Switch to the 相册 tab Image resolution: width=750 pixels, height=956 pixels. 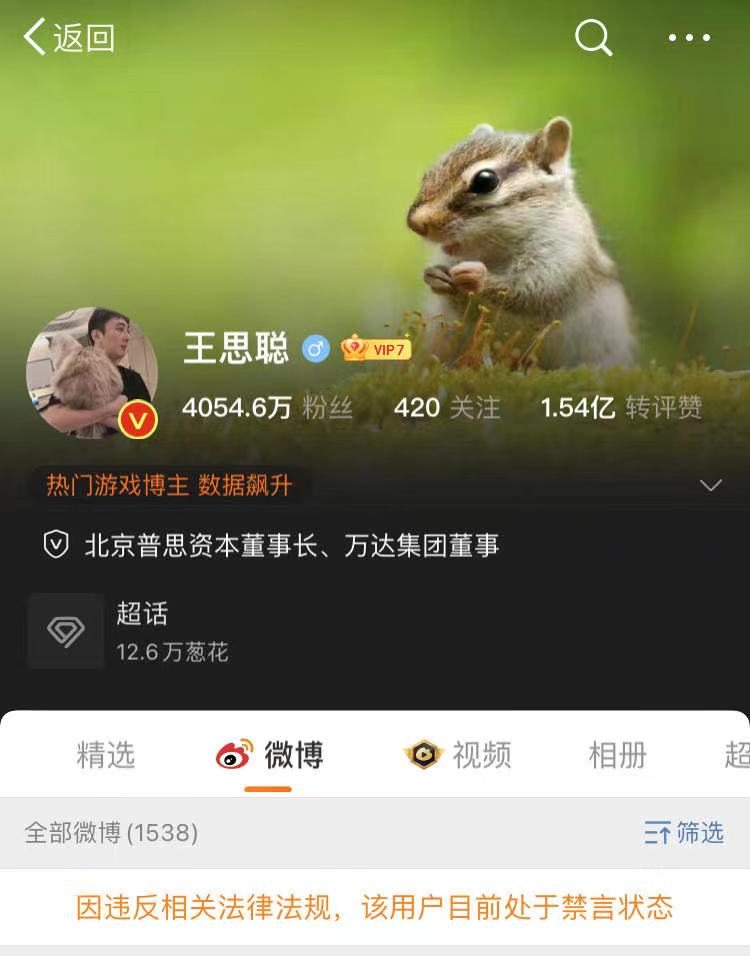[x=617, y=757]
